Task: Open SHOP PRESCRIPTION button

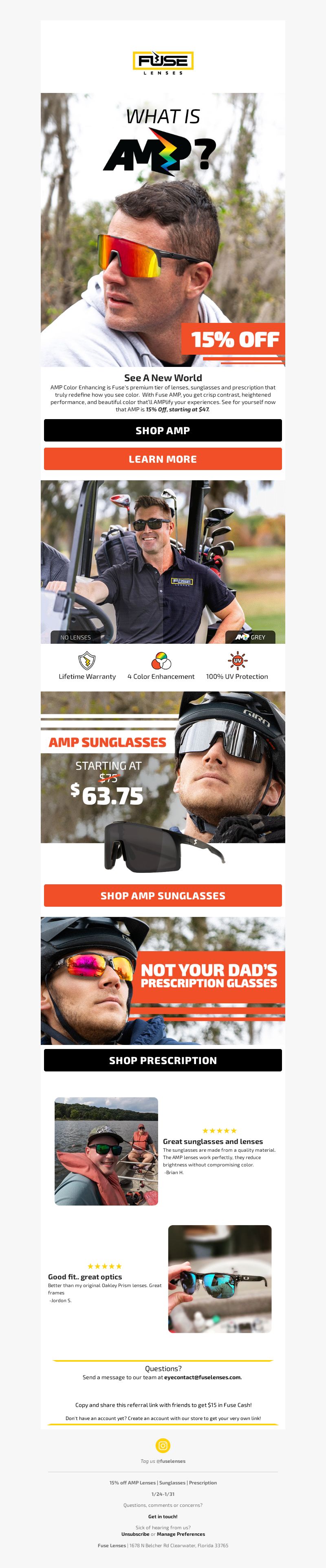Action: pyautogui.click(x=163, y=1060)
